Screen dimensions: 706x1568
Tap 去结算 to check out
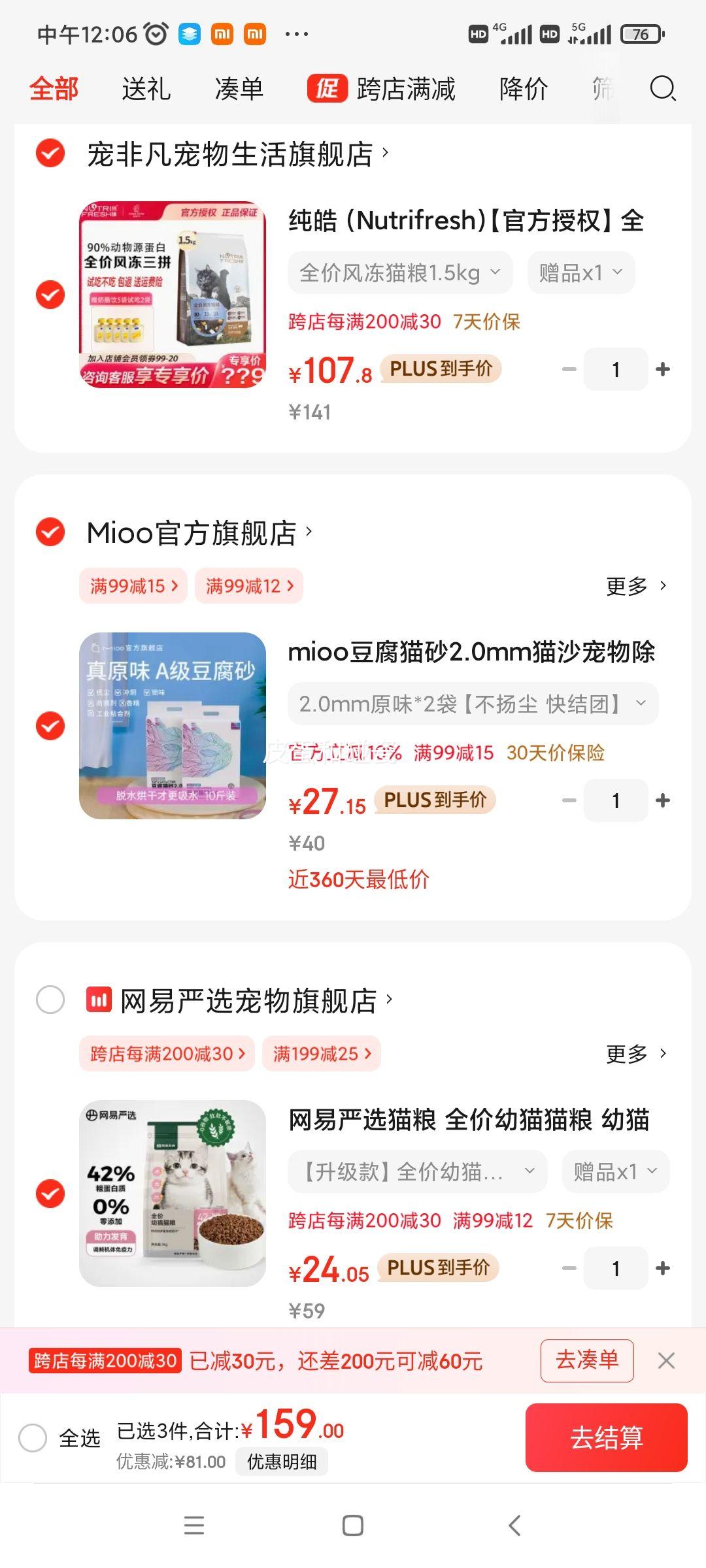click(606, 1437)
